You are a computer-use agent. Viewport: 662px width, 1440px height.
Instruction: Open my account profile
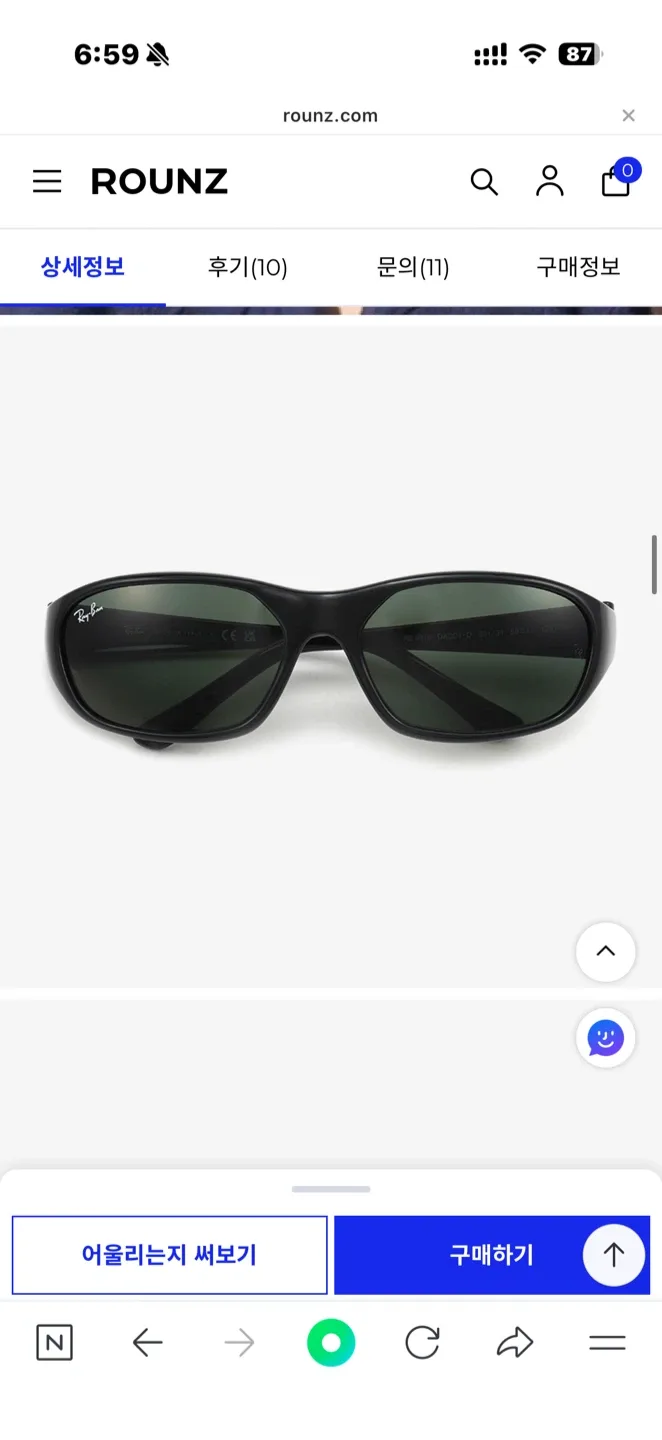pyautogui.click(x=550, y=181)
